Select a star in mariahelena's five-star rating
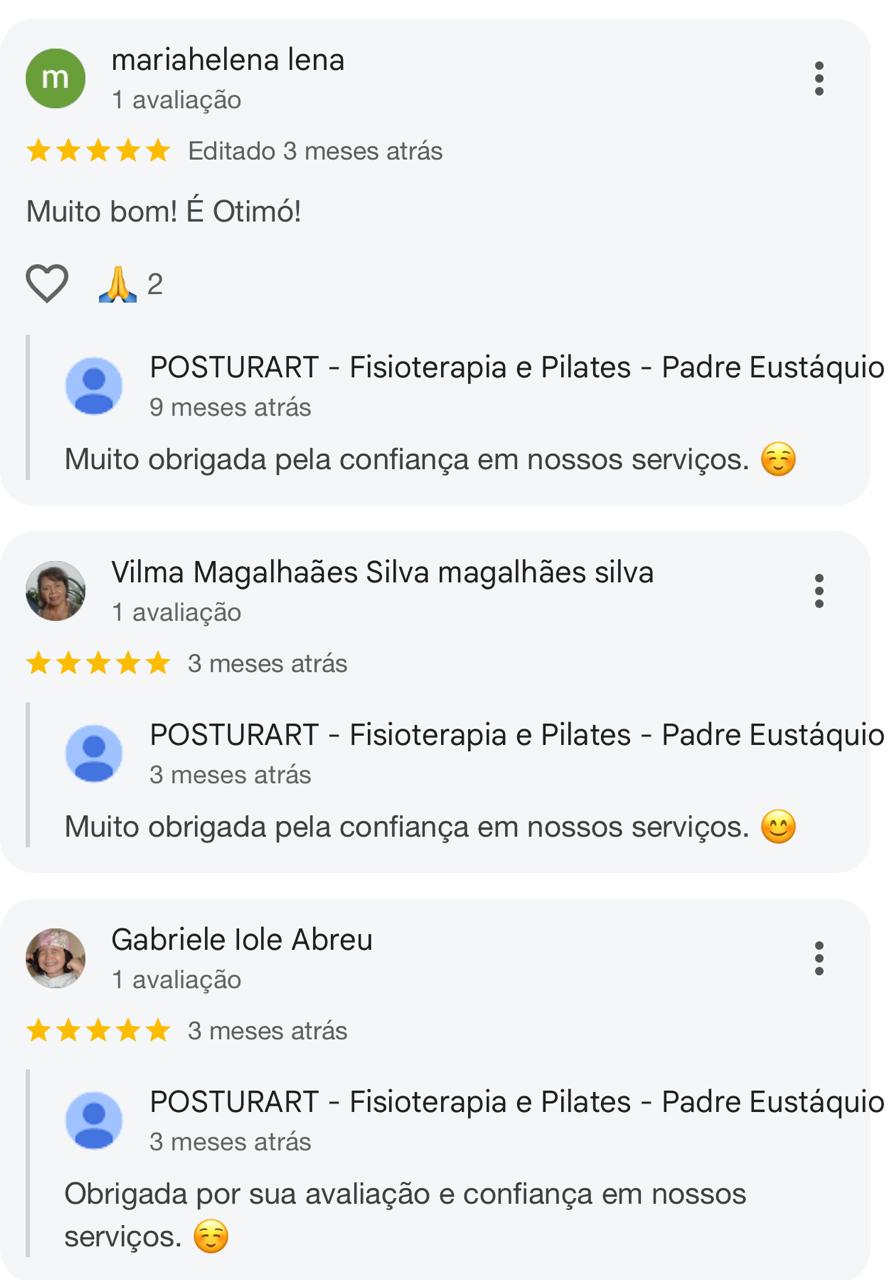 point(96,151)
